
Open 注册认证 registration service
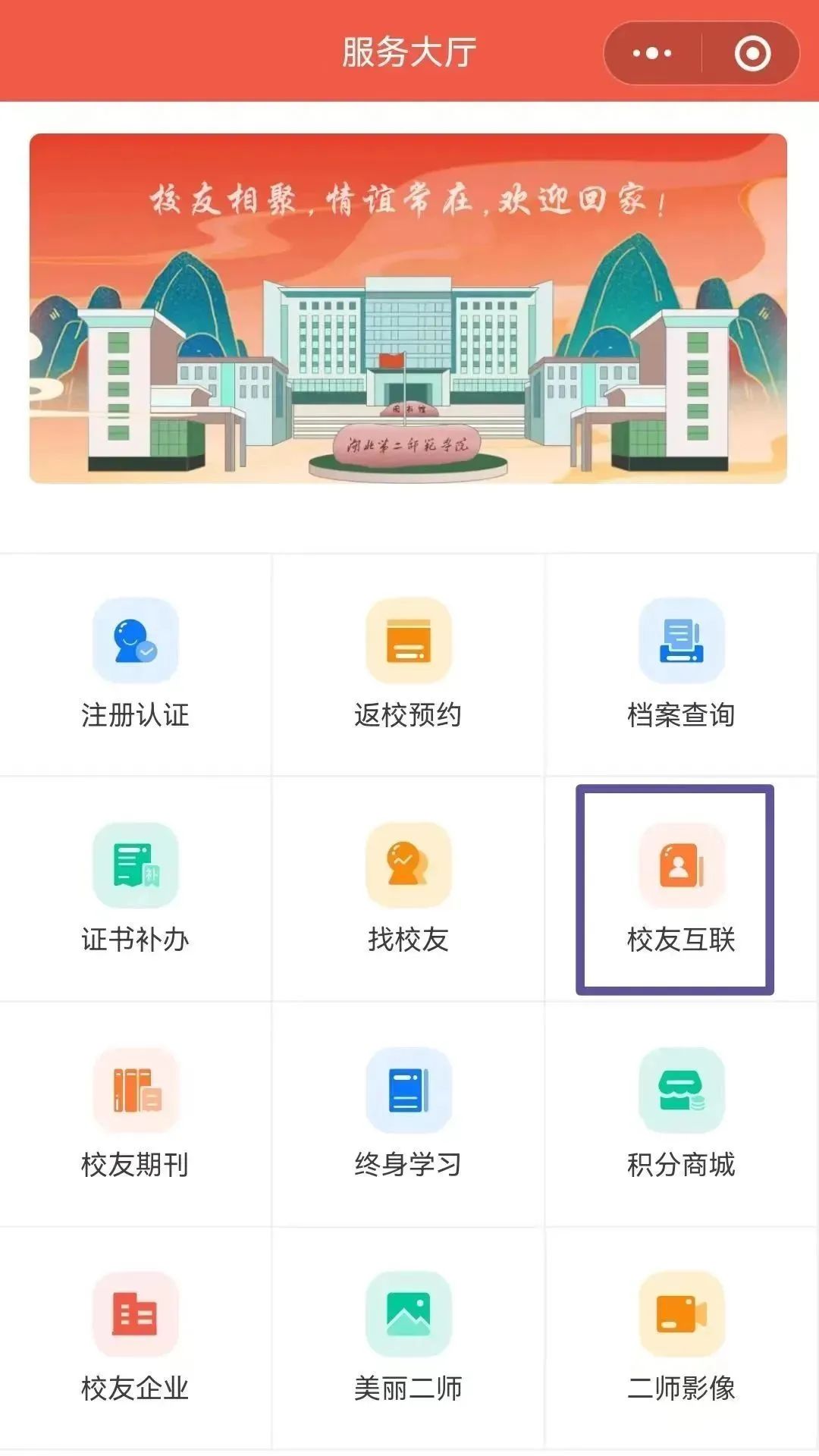click(x=136, y=664)
